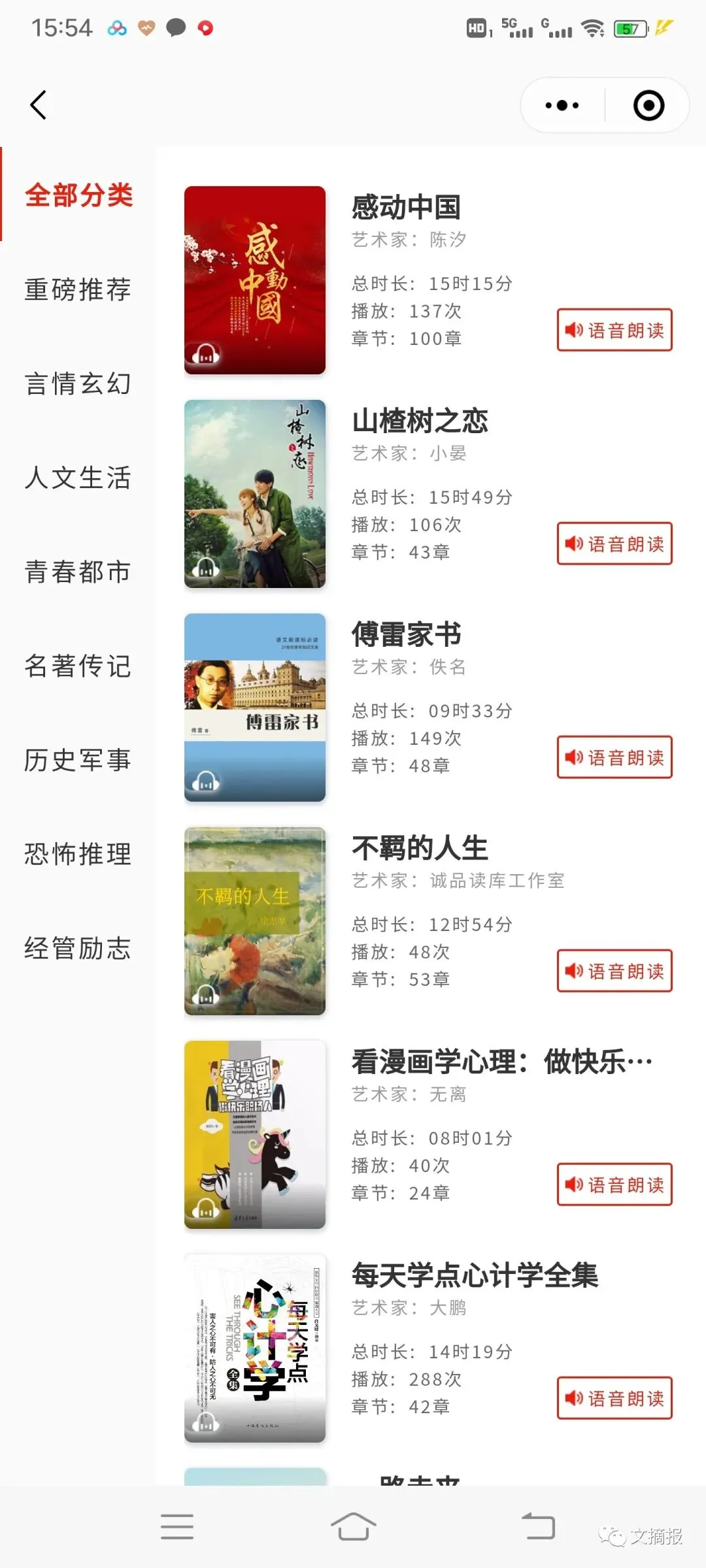Open the 人文生活 category

(78, 478)
